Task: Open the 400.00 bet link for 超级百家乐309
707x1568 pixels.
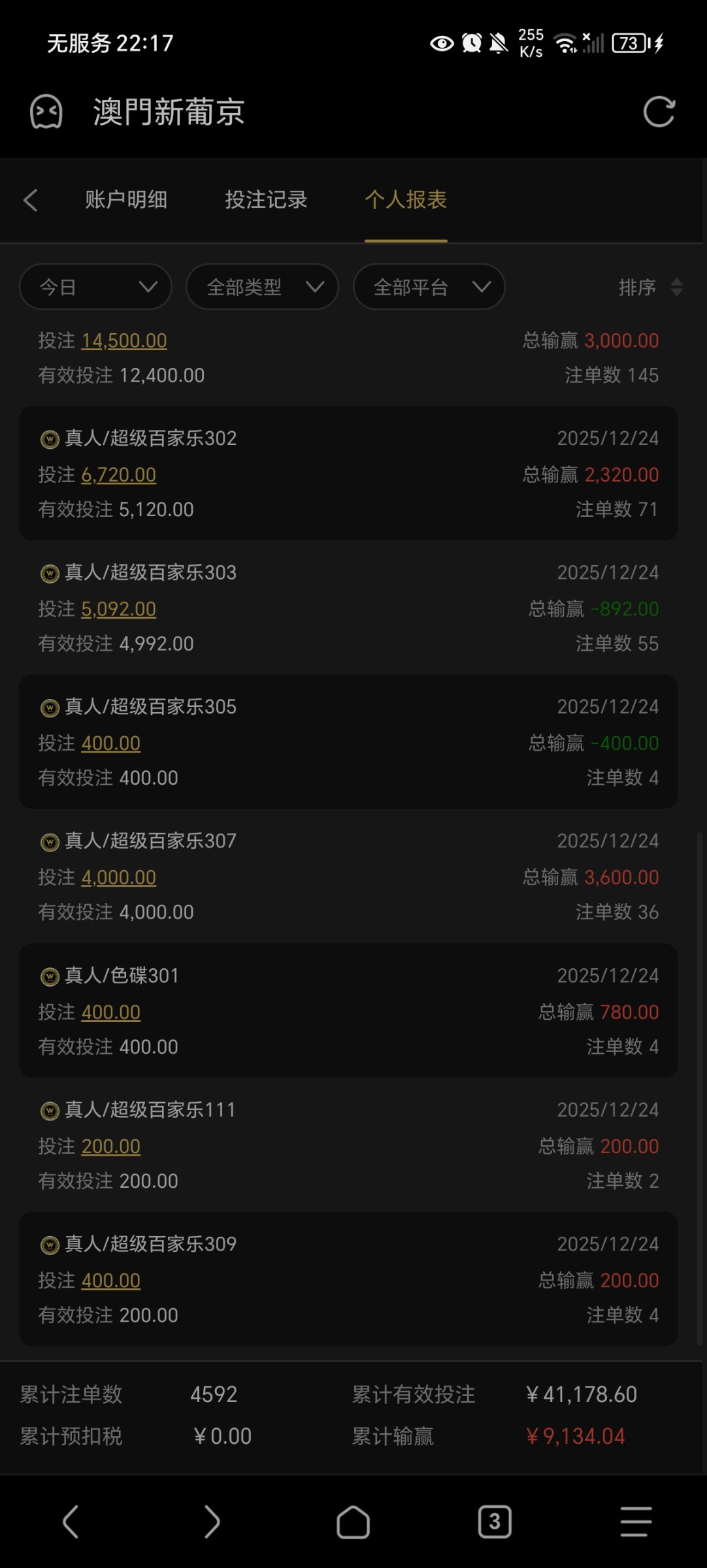Action: tap(110, 1281)
